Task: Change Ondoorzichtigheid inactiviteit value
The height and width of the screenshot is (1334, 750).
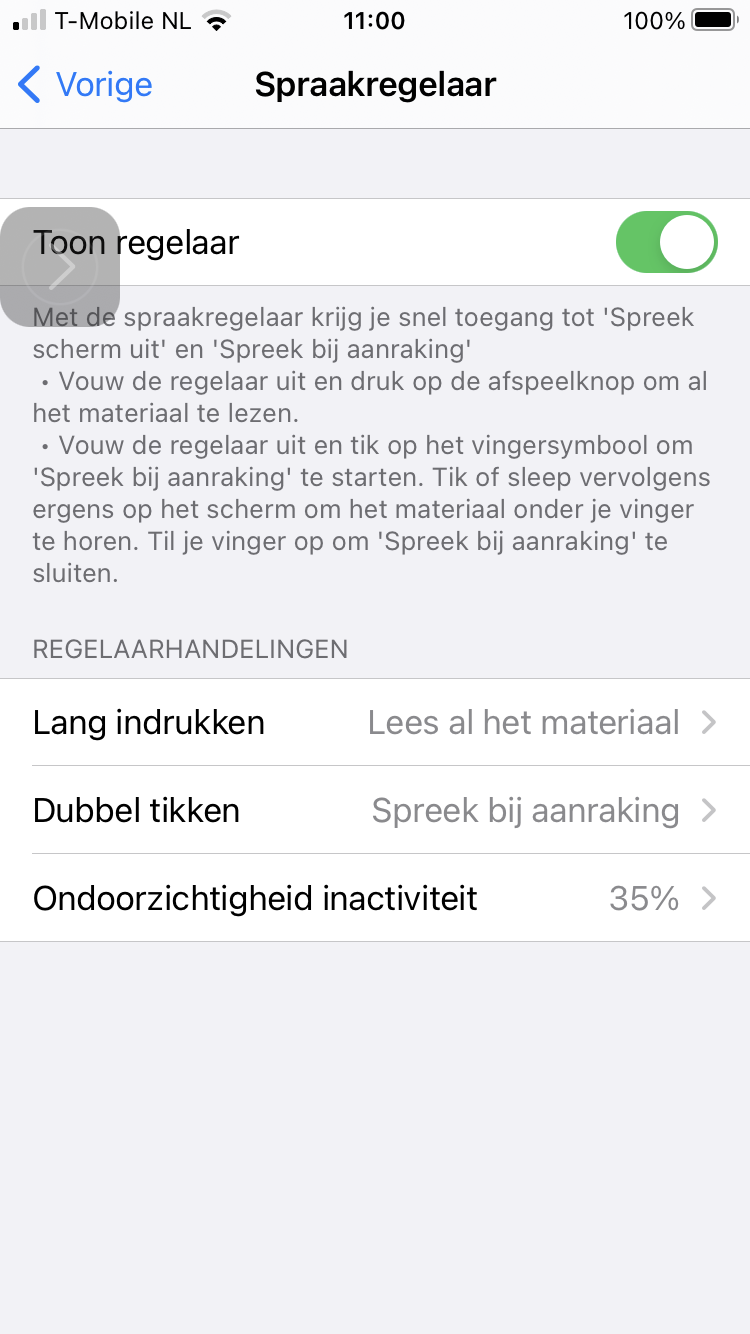Action: 375,898
